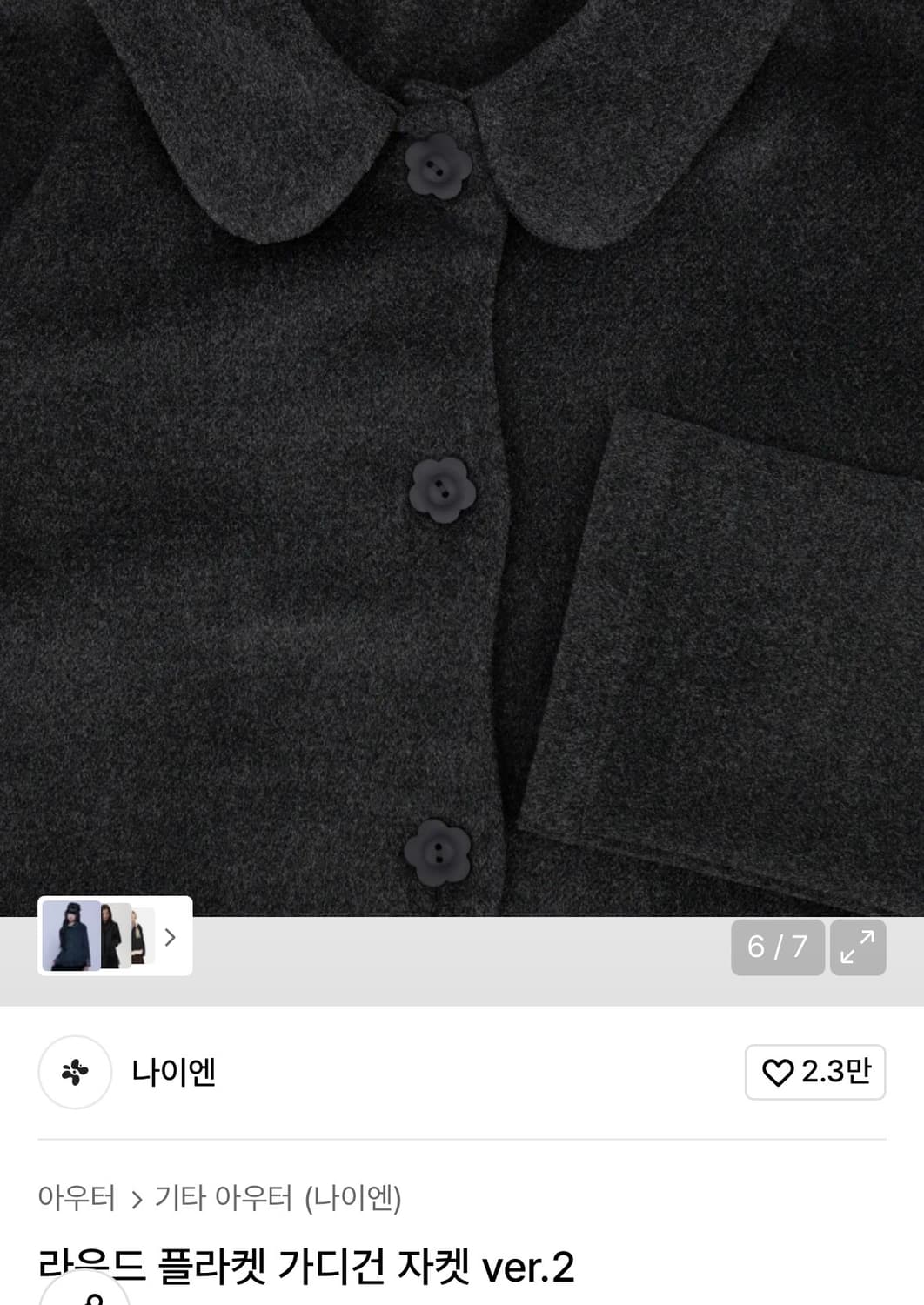The image size is (924, 1305).
Task: Visit the 나이엔 brand page
Action: pyautogui.click(x=172, y=1074)
